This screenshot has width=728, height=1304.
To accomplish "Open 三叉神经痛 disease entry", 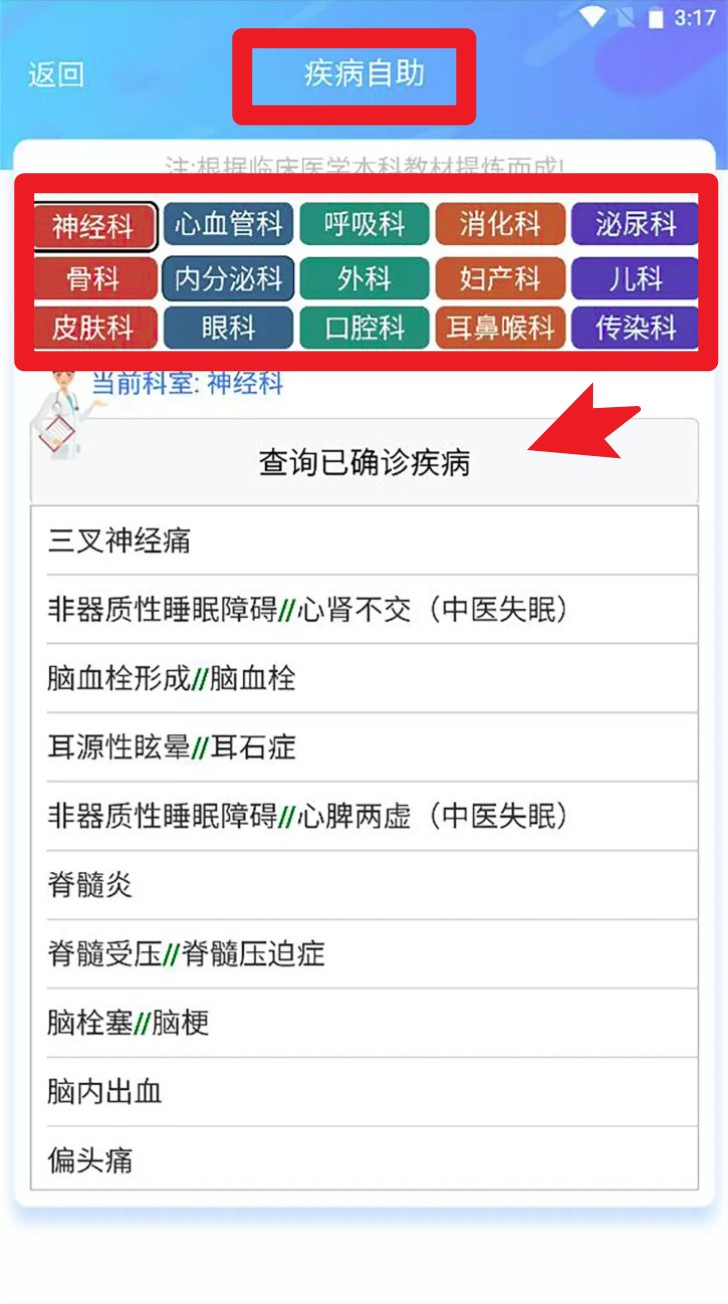I will (364, 541).
